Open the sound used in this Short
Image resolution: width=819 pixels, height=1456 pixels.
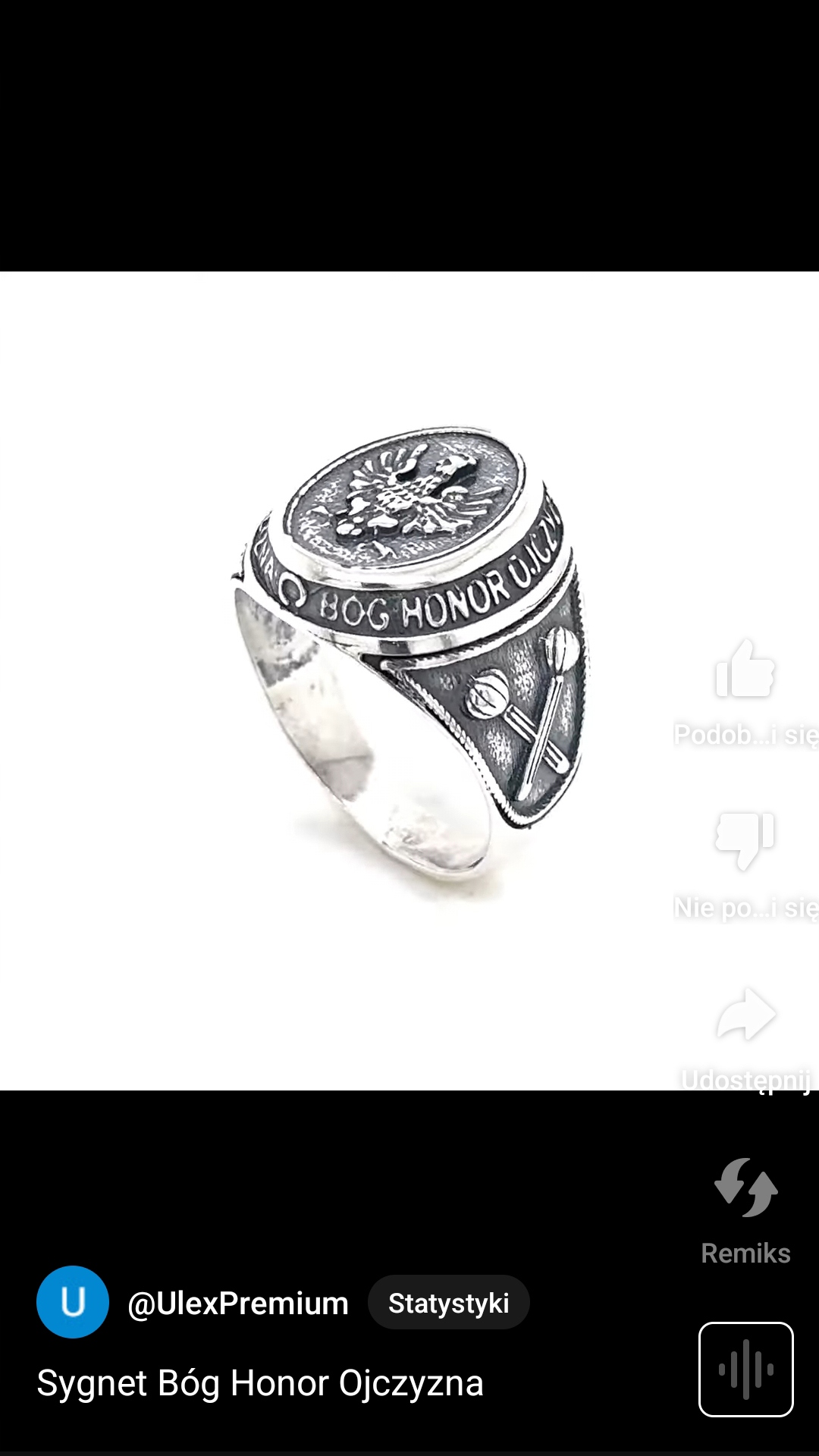[745, 1369]
